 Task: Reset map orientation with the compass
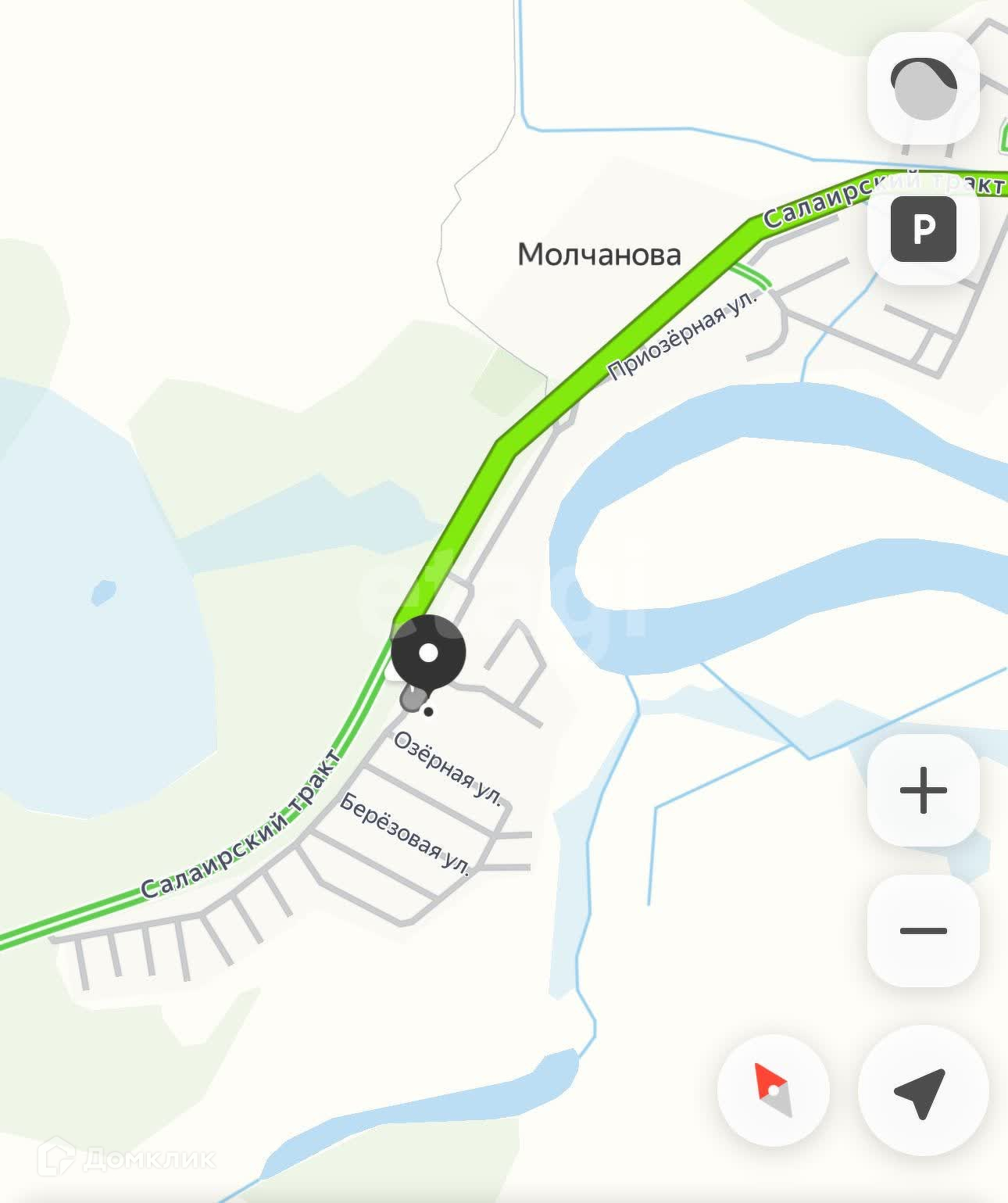pos(773,1090)
